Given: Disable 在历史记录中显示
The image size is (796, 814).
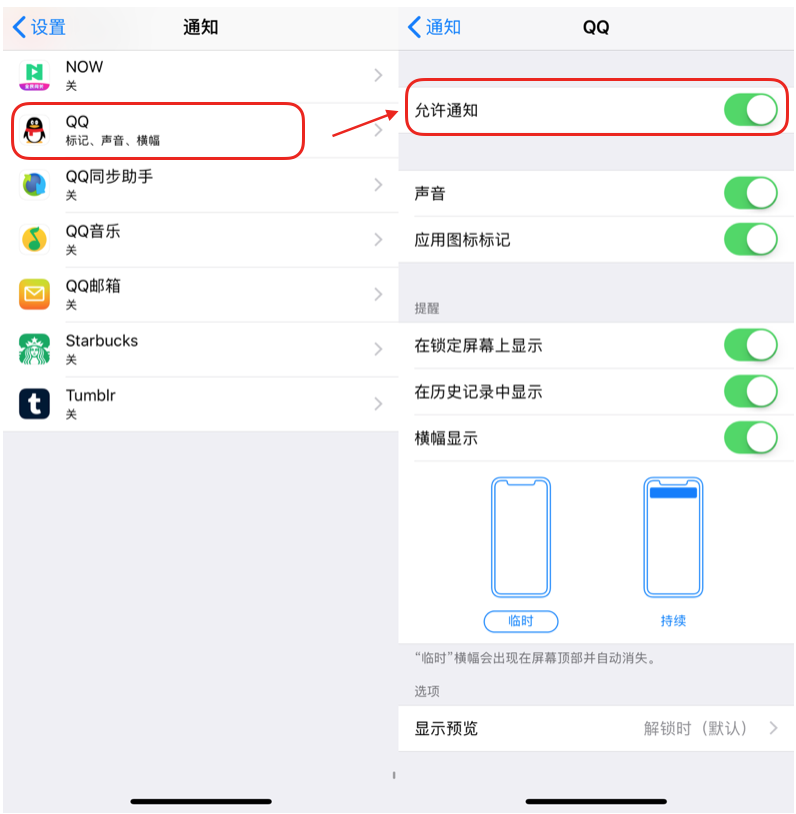Looking at the screenshot, I should click(x=750, y=392).
